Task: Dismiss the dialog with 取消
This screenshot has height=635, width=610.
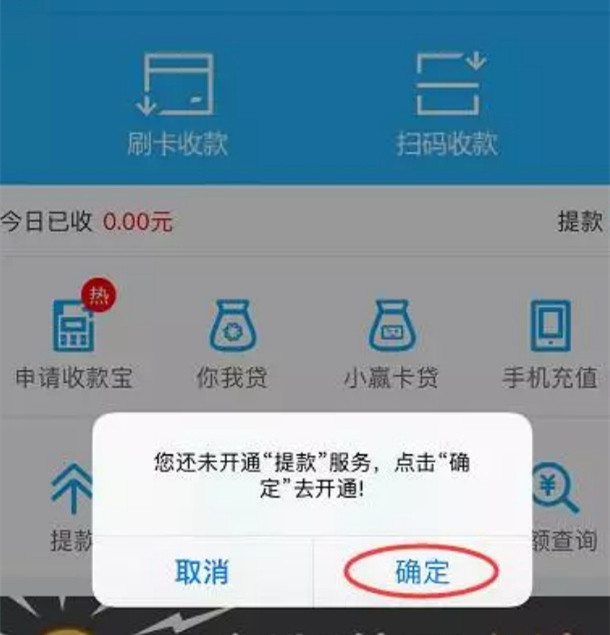Action: 201,572
